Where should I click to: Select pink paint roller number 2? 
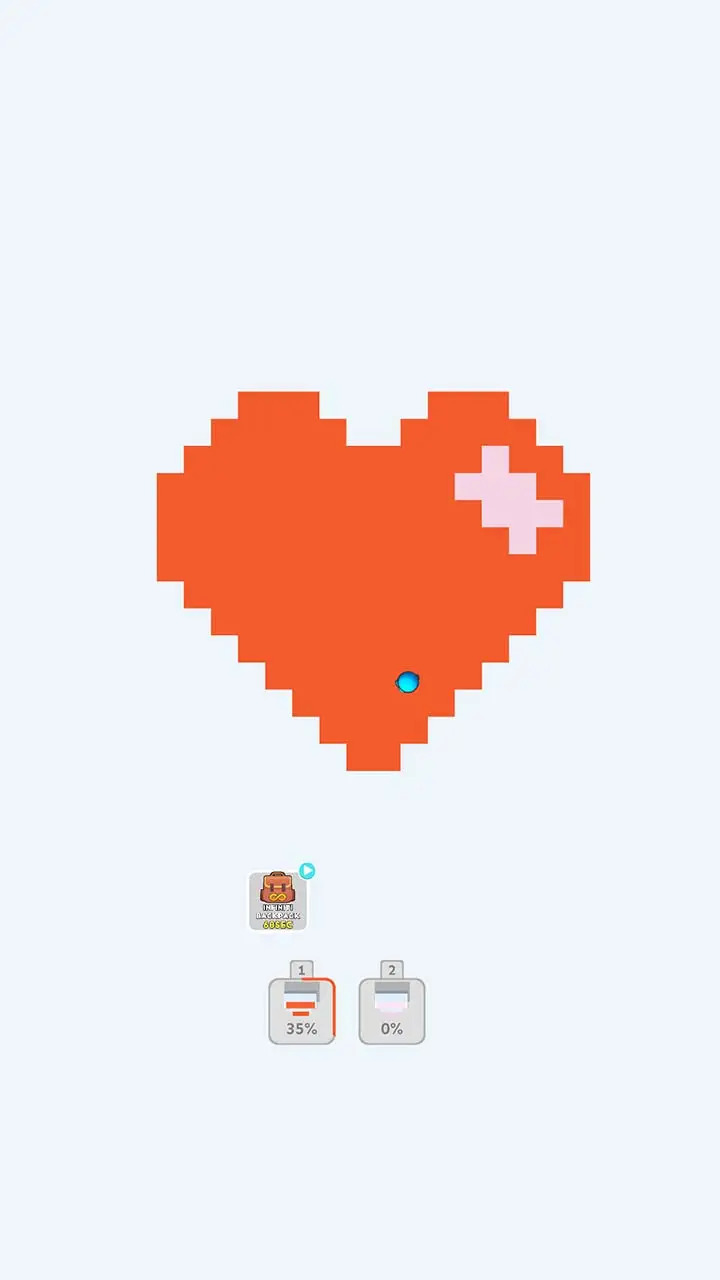click(392, 1010)
